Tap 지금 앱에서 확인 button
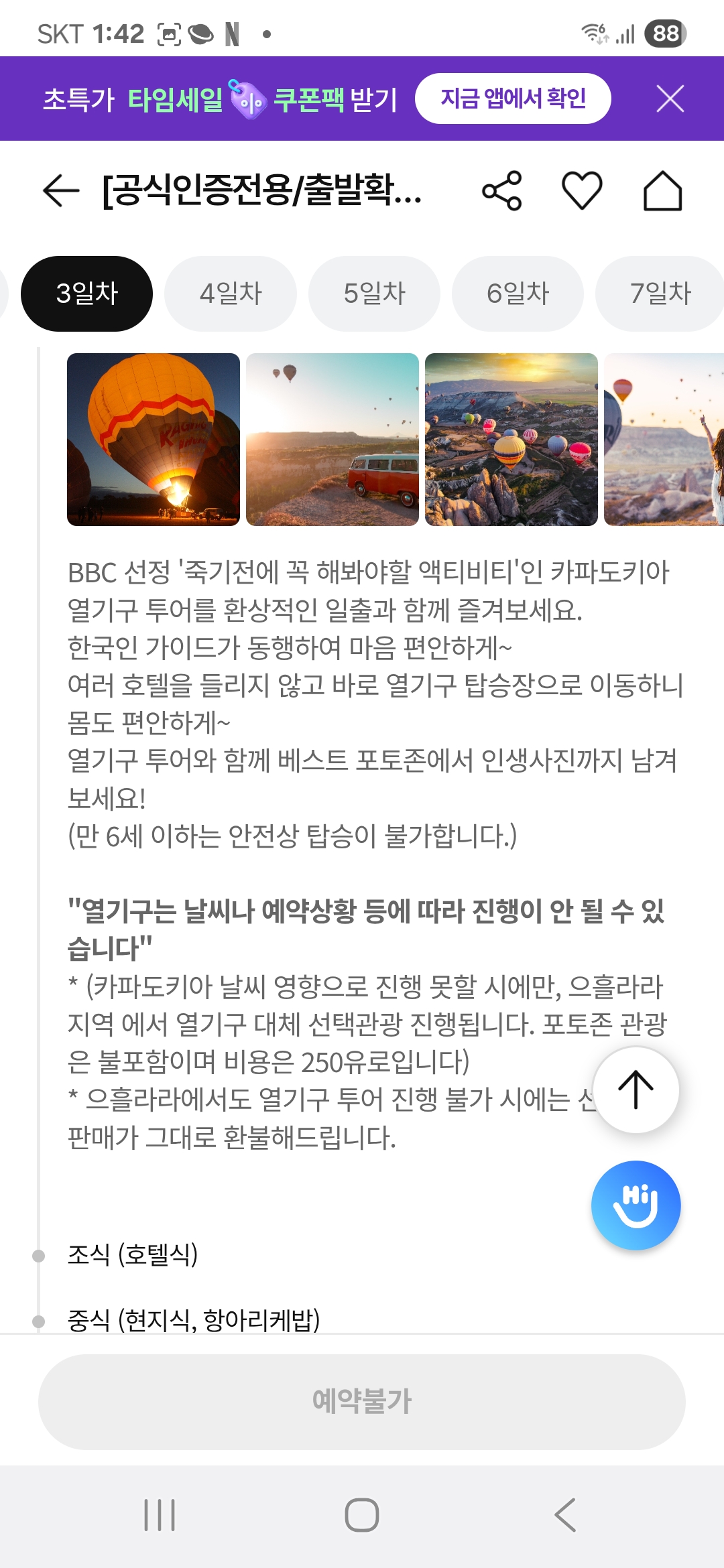Viewport: 724px width, 1568px height. (x=513, y=99)
